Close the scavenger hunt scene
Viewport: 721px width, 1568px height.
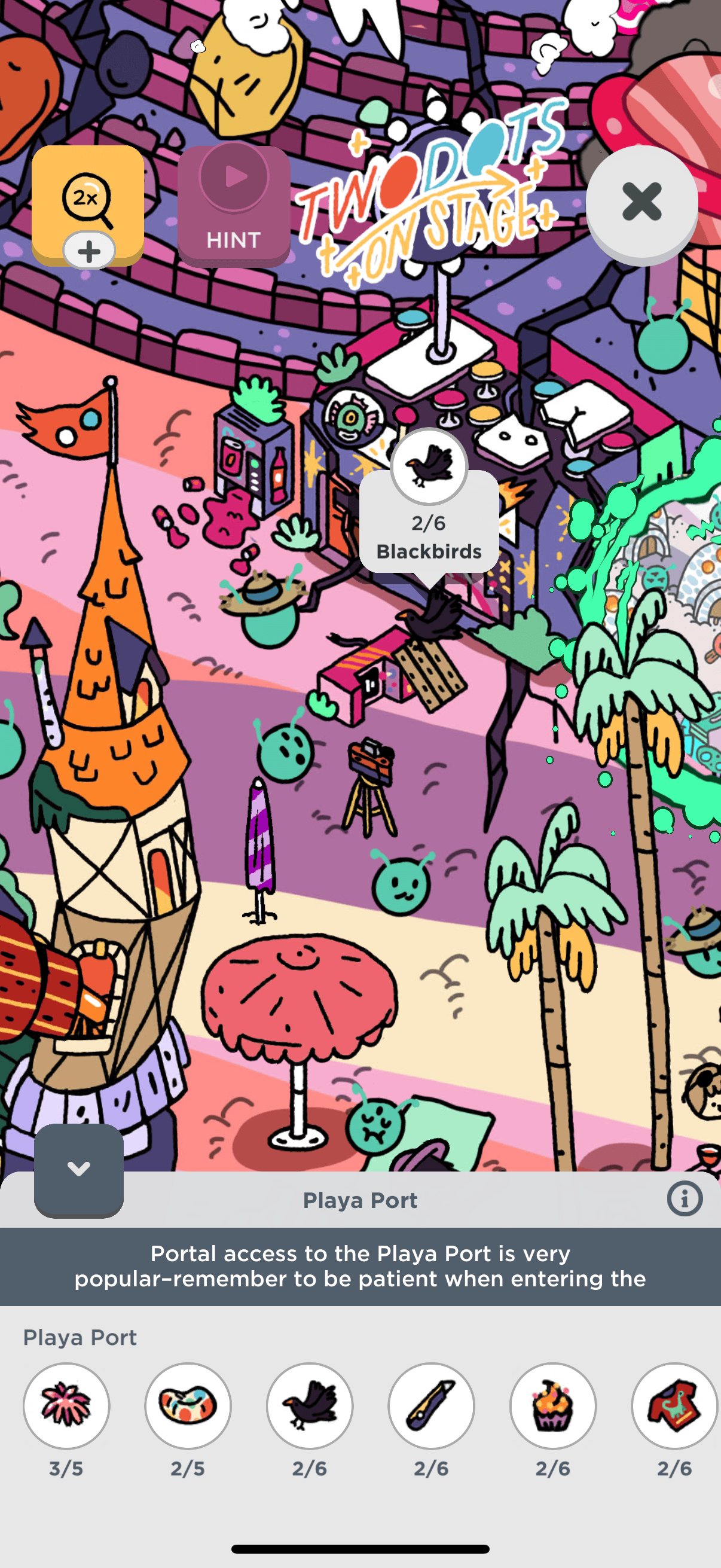click(x=641, y=202)
